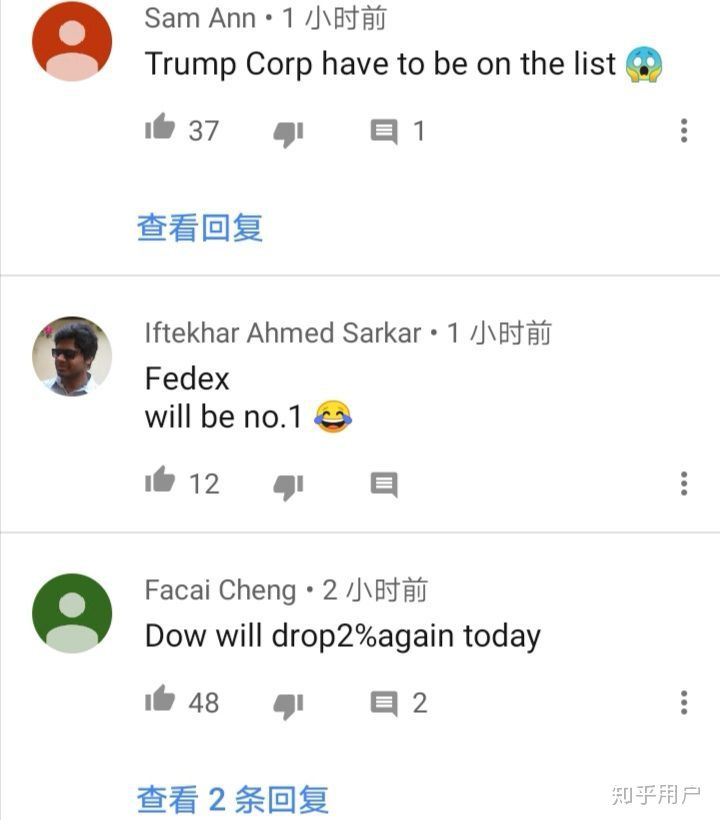Dislike Iftekhar Ahmed Sarkar's comment
Image resolution: width=720 pixels, height=820 pixels.
pyautogui.click(x=288, y=486)
